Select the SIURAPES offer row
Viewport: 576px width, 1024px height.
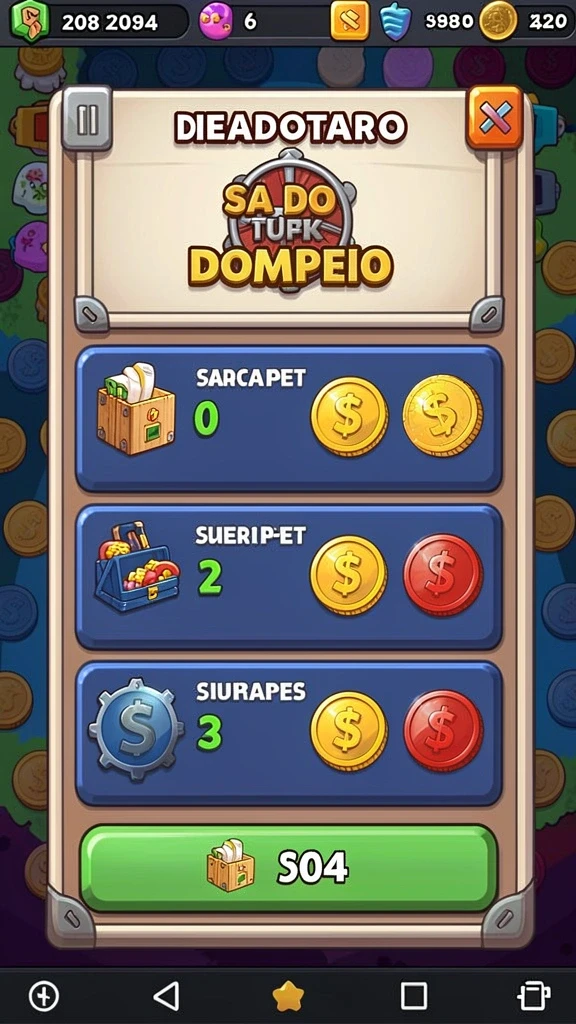point(289,733)
